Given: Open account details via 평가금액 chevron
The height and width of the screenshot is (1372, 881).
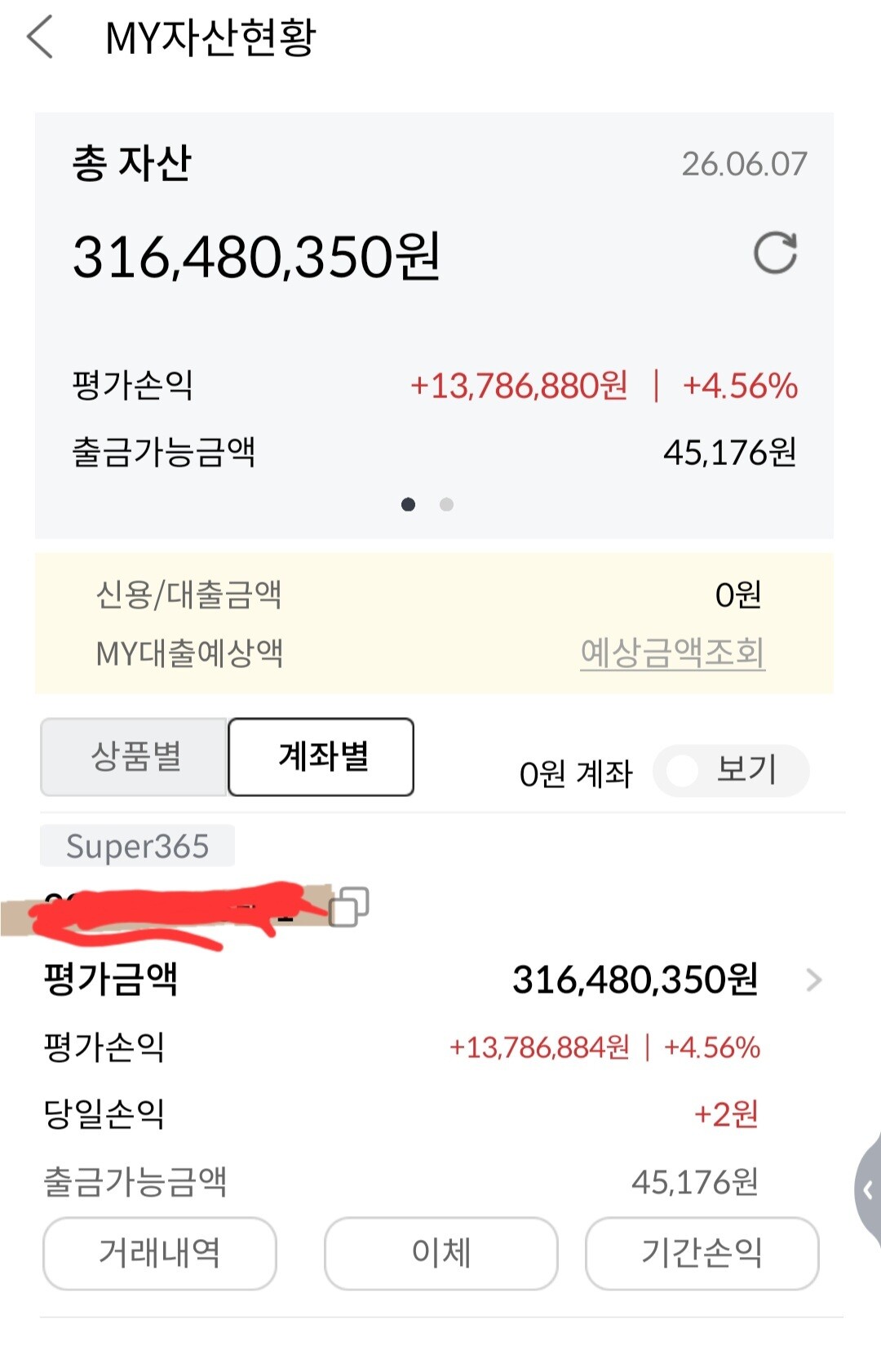Looking at the screenshot, I should point(813,980).
